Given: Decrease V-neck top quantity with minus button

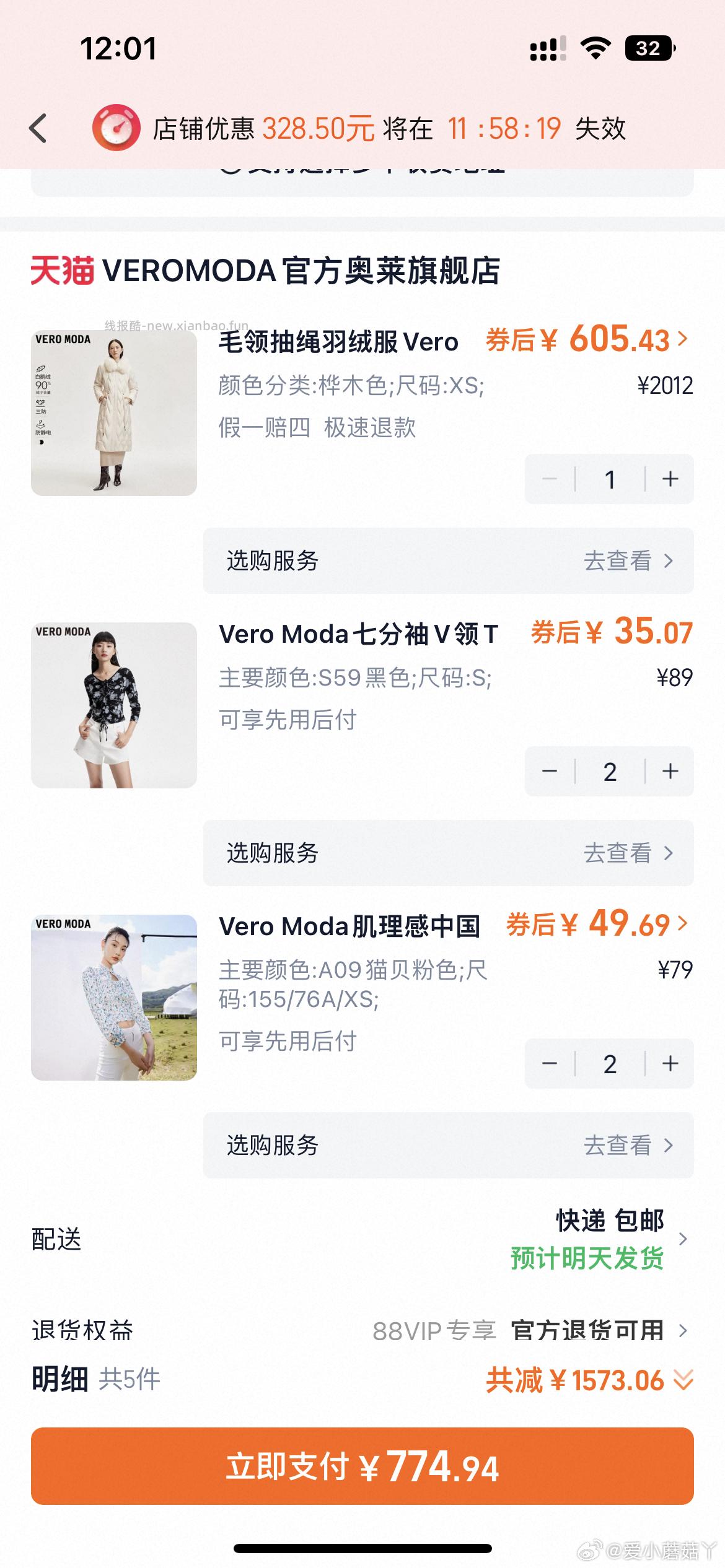Looking at the screenshot, I should coord(549,771).
